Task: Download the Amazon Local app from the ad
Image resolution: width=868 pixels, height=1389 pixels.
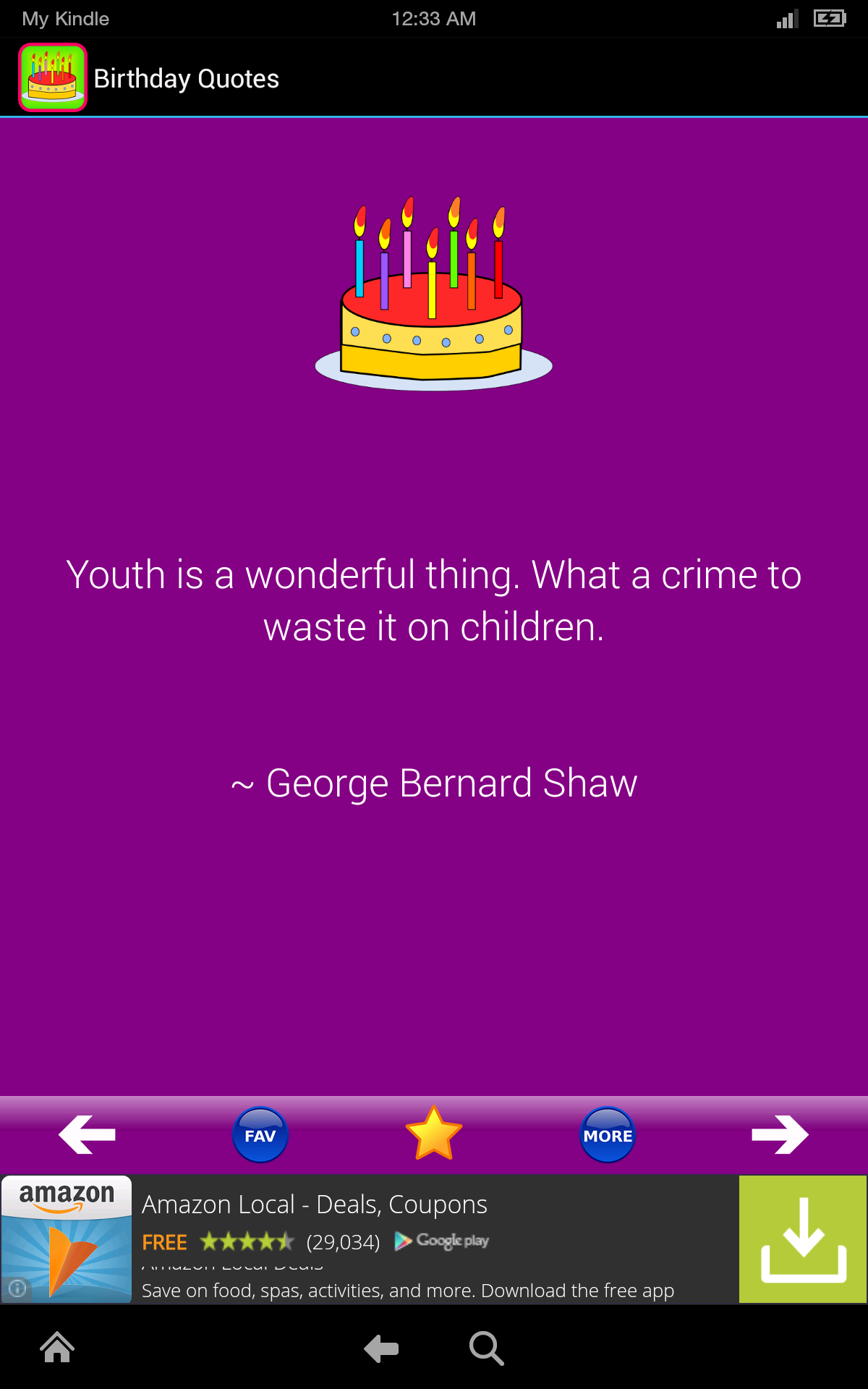Action: [x=802, y=1239]
